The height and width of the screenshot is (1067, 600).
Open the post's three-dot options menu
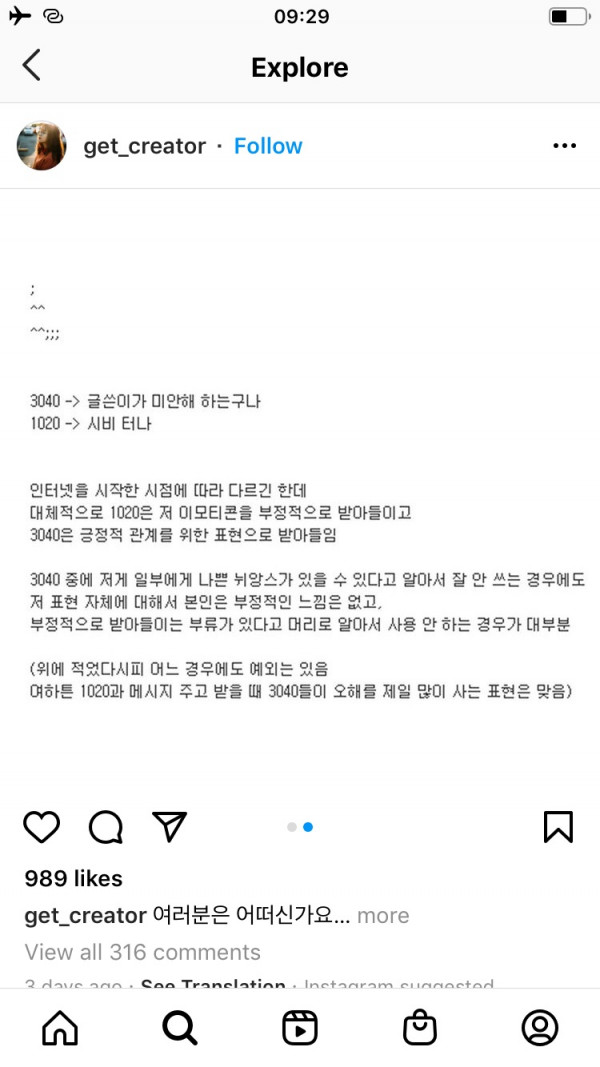564,146
